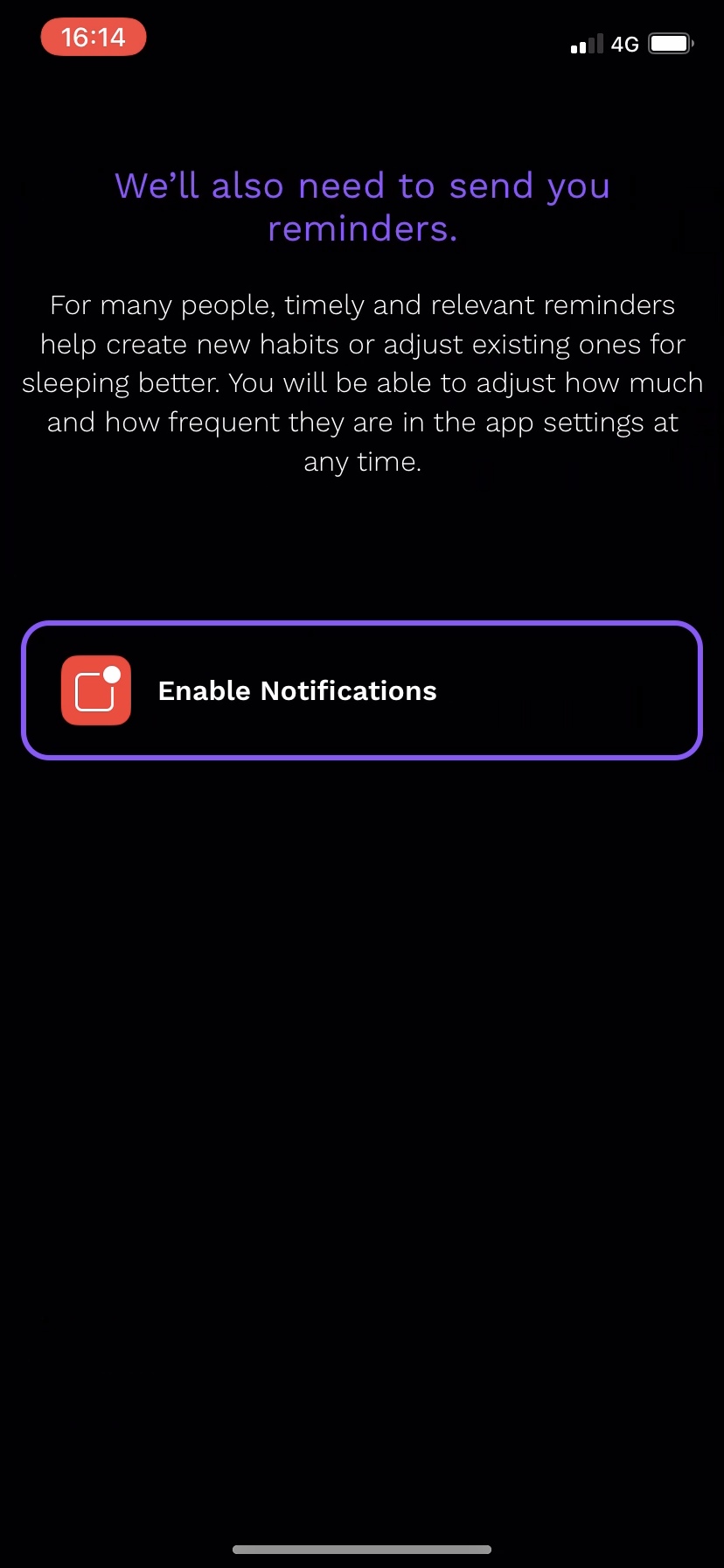Click the purple outline of the notification button
Screen dimensions: 724x1568
(x=362, y=626)
